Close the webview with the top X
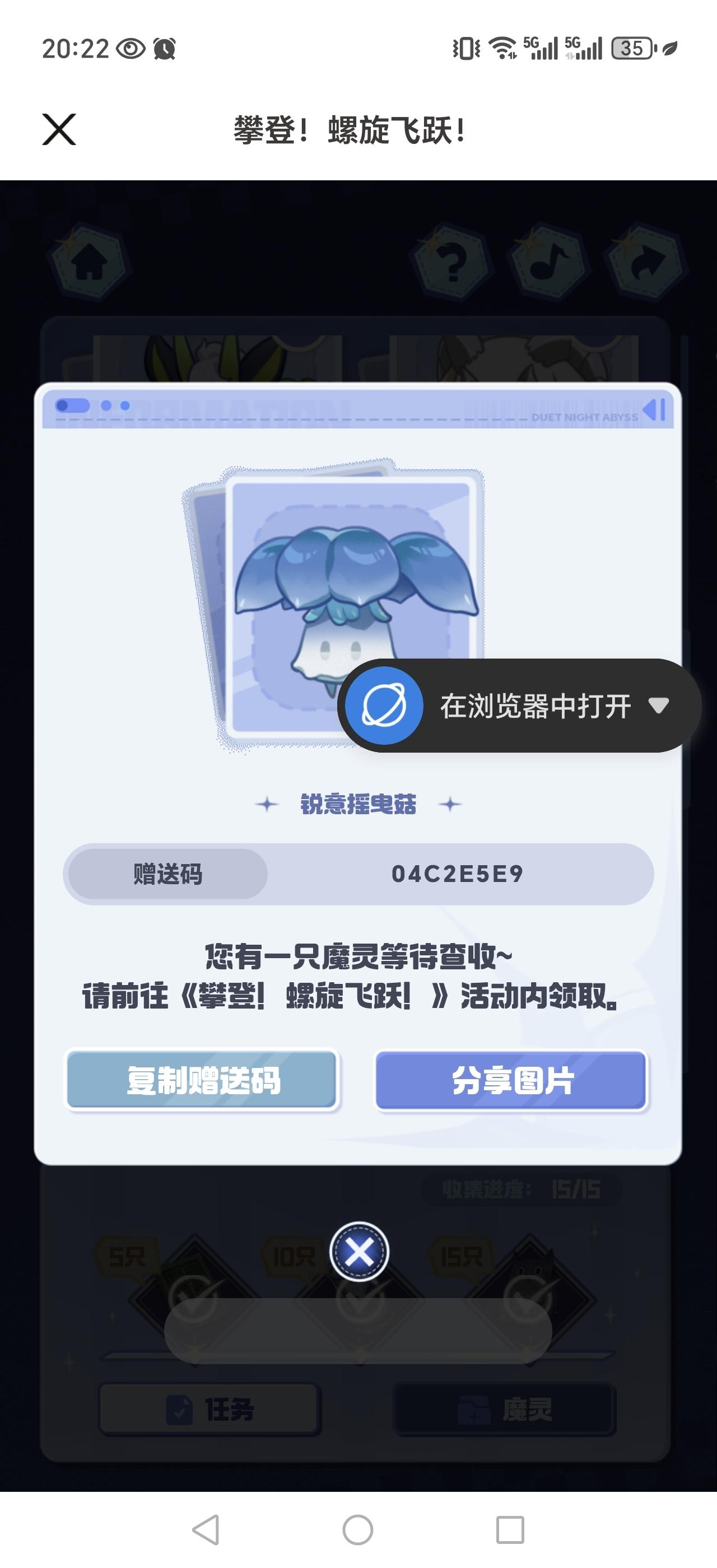 click(59, 129)
